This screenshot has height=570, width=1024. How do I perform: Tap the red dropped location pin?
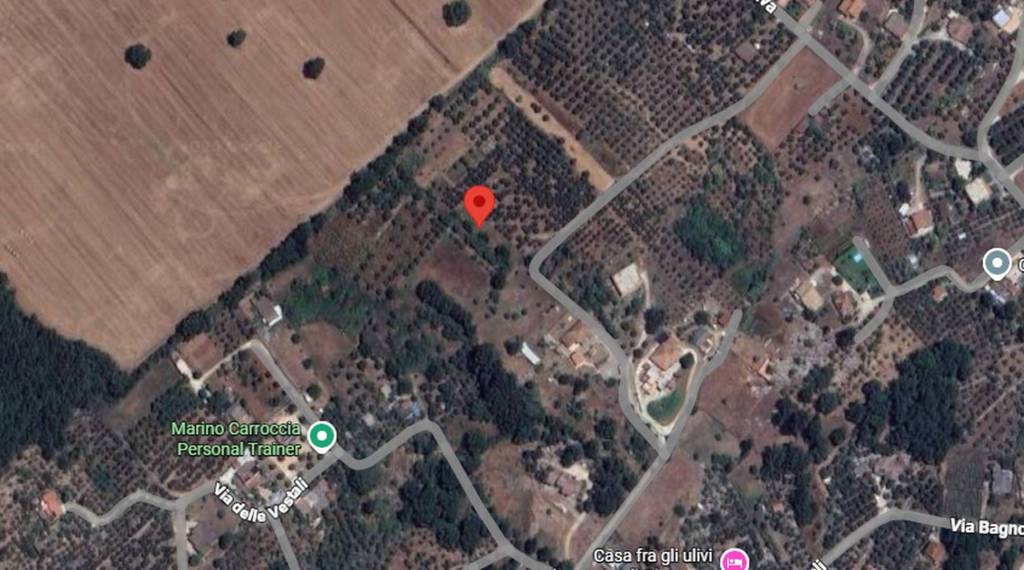tap(480, 205)
